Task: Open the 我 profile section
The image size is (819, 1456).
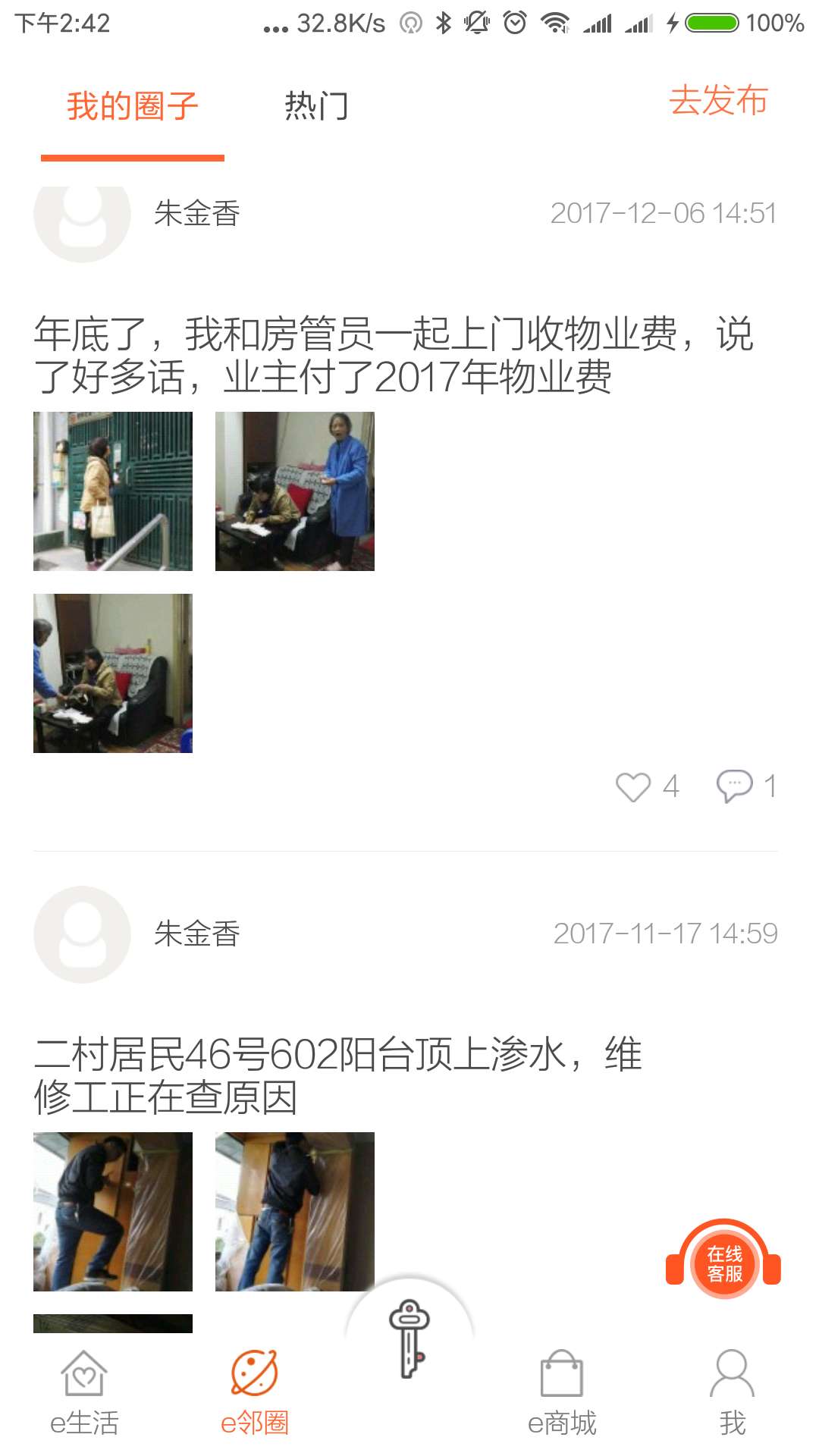Action: (x=730, y=1399)
